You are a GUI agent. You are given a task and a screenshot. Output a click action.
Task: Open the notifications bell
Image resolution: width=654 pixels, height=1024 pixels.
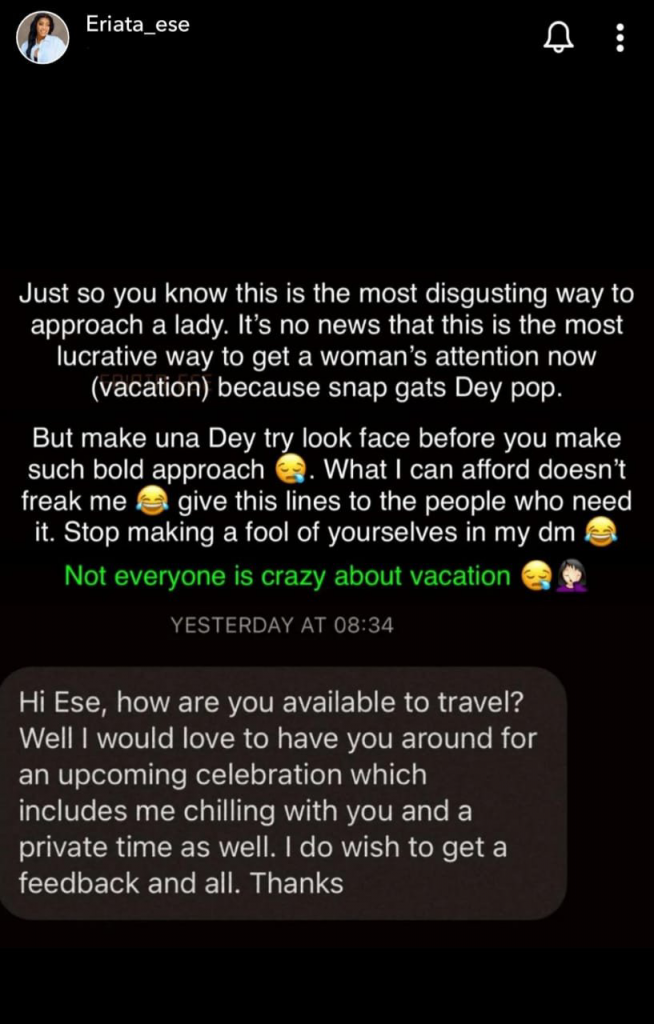click(x=559, y=38)
